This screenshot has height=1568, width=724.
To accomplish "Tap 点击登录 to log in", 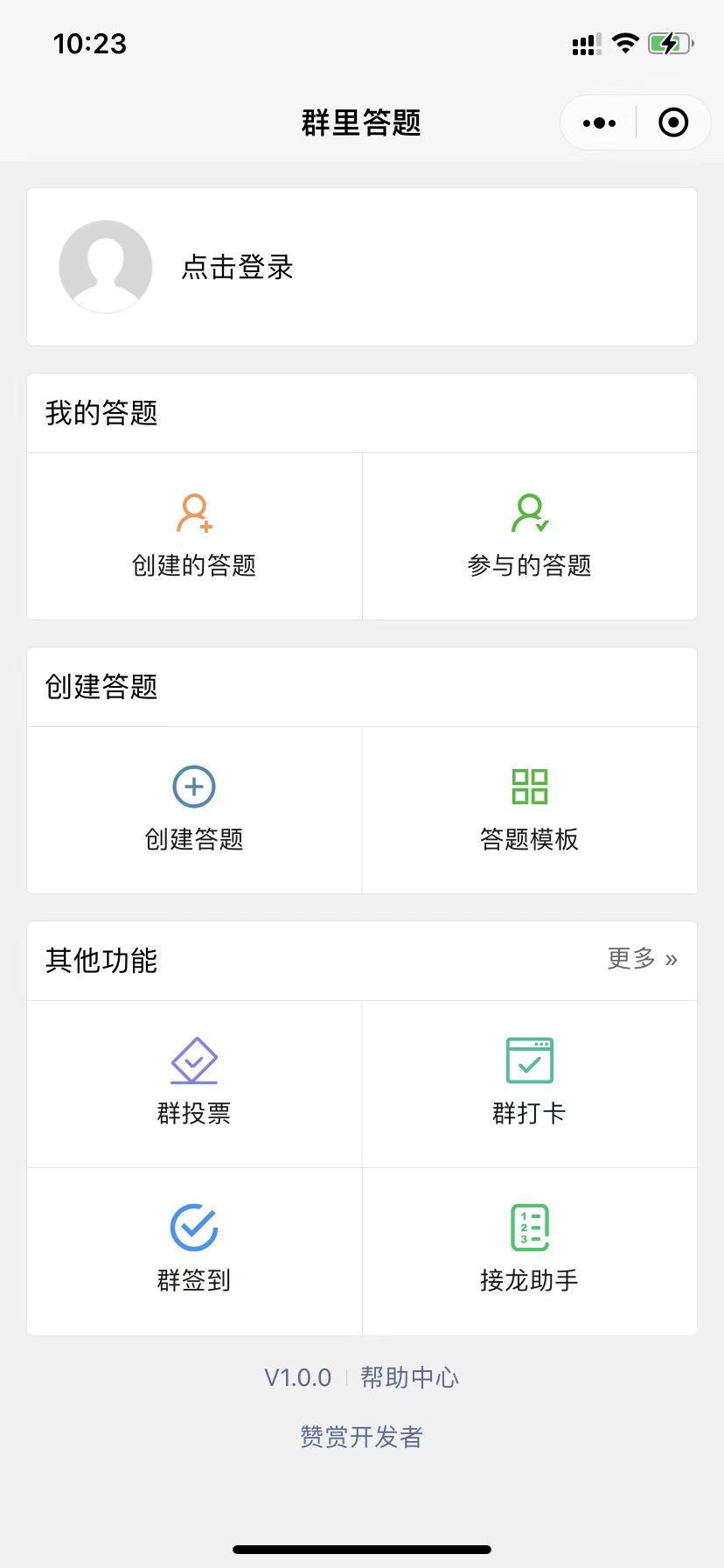I will tap(237, 267).
